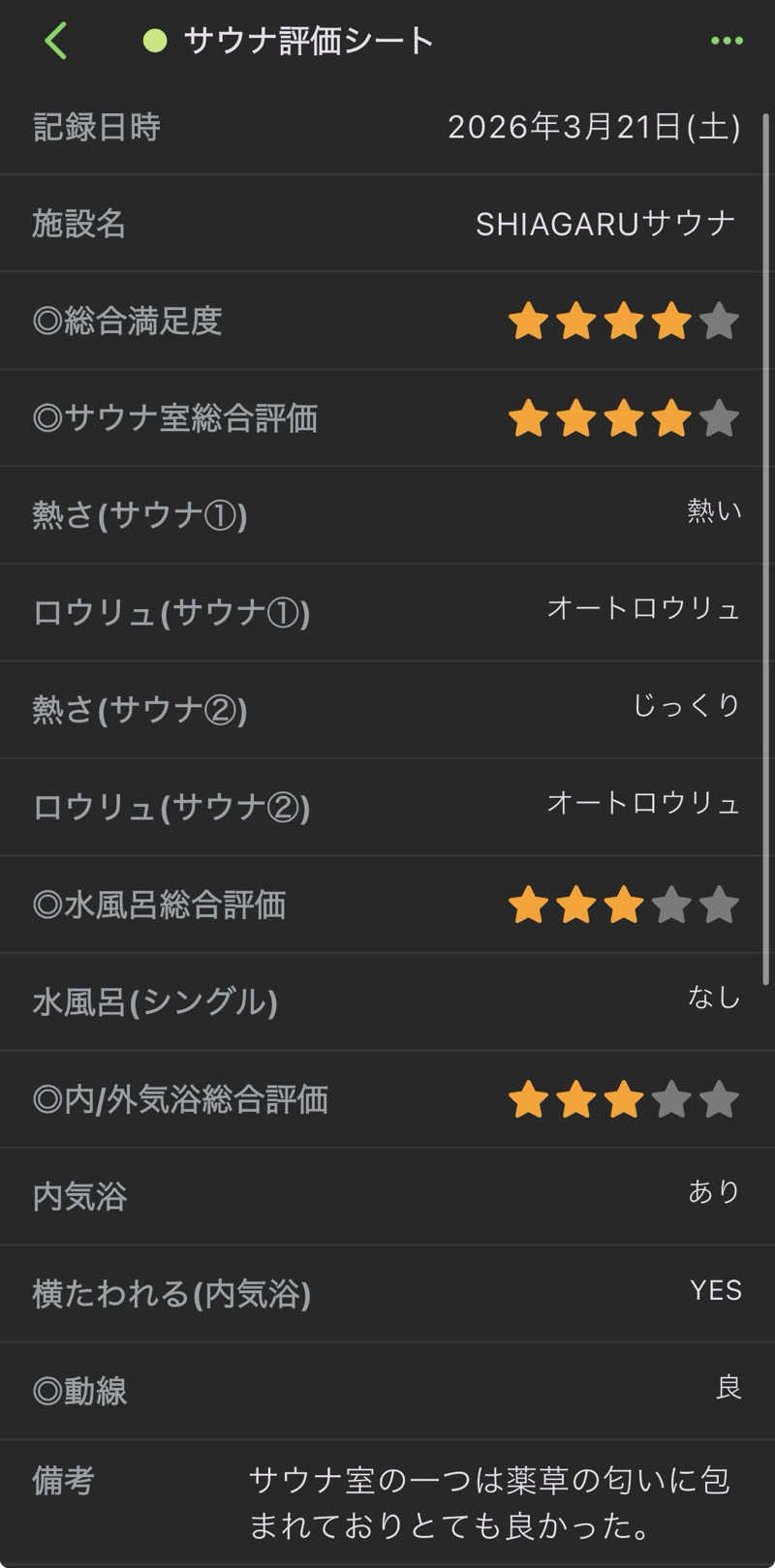Adjust the 総合満足度 star rating slider
Image resolution: width=775 pixels, height=1568 pixels.
pos(626,321)
